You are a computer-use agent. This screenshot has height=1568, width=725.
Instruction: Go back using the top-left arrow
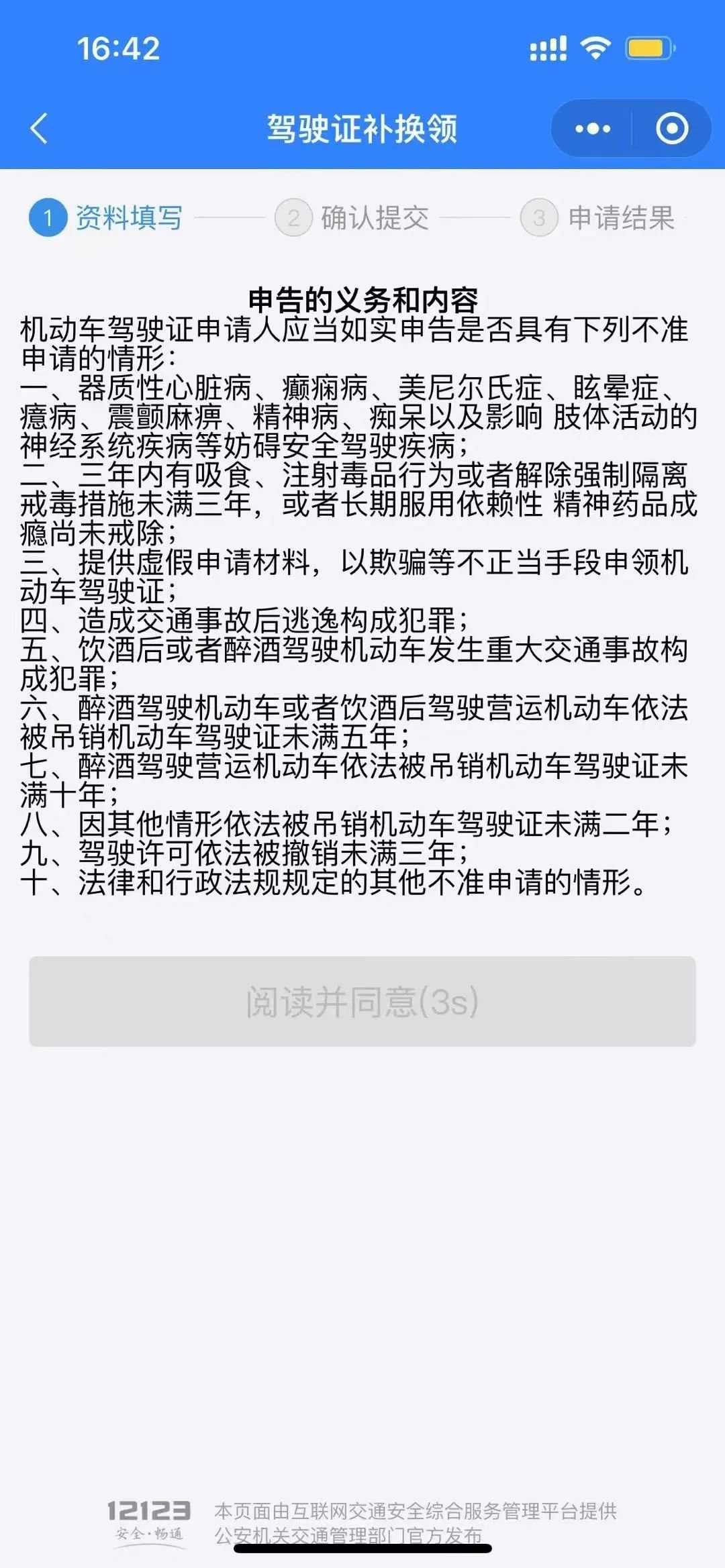pyautogui.click(x=39, y=128)
